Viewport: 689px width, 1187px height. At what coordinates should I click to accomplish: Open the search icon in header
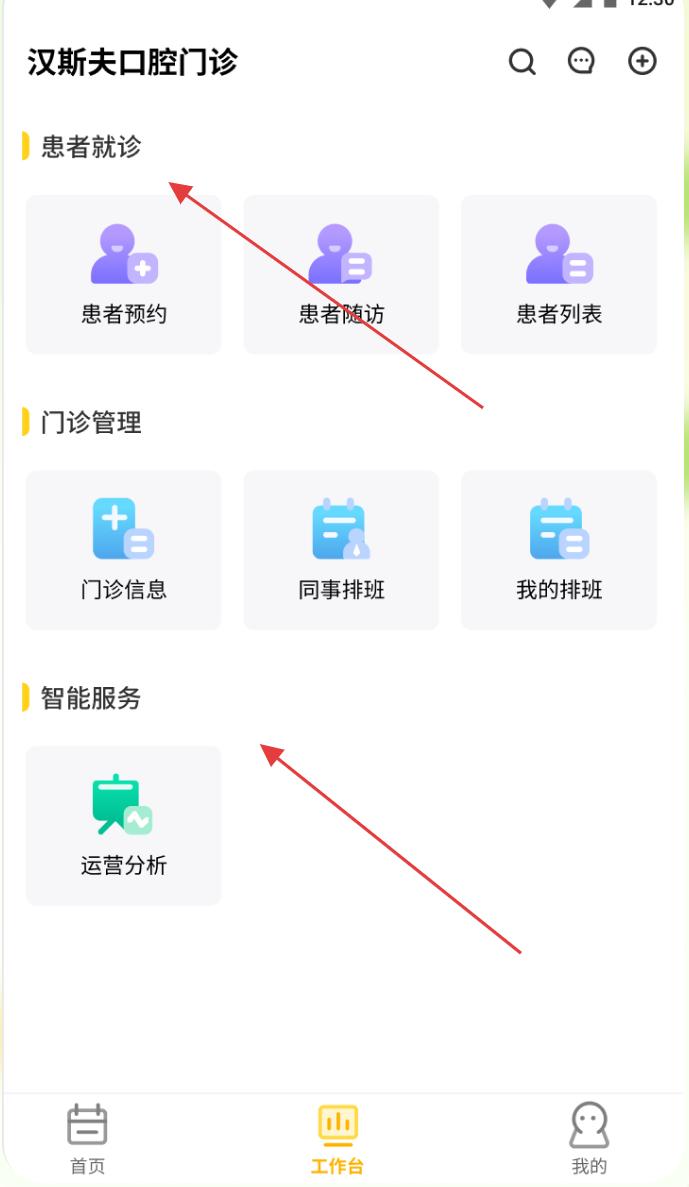[522, 61]
